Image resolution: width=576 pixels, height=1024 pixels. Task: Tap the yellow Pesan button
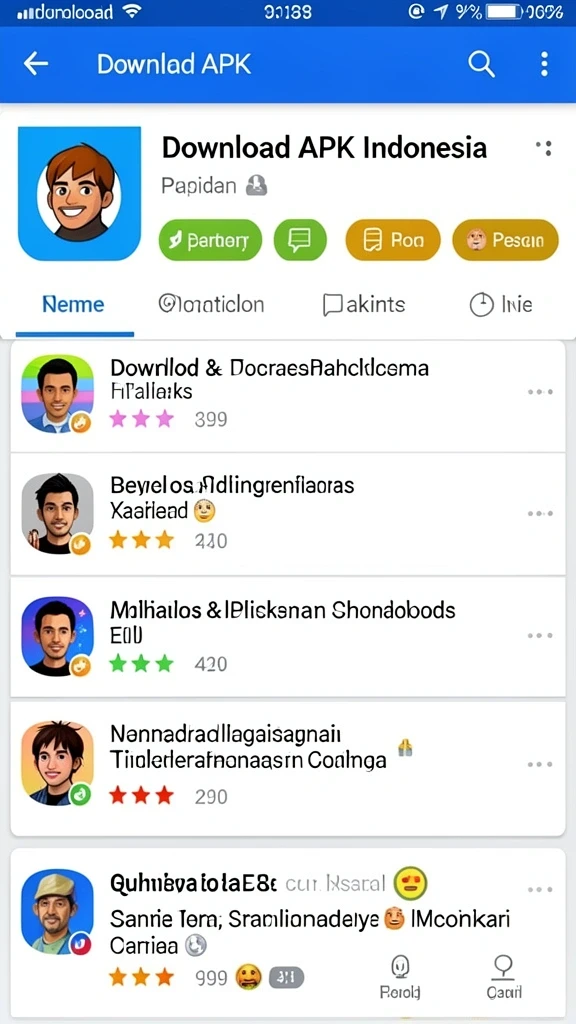coord(505,240)
